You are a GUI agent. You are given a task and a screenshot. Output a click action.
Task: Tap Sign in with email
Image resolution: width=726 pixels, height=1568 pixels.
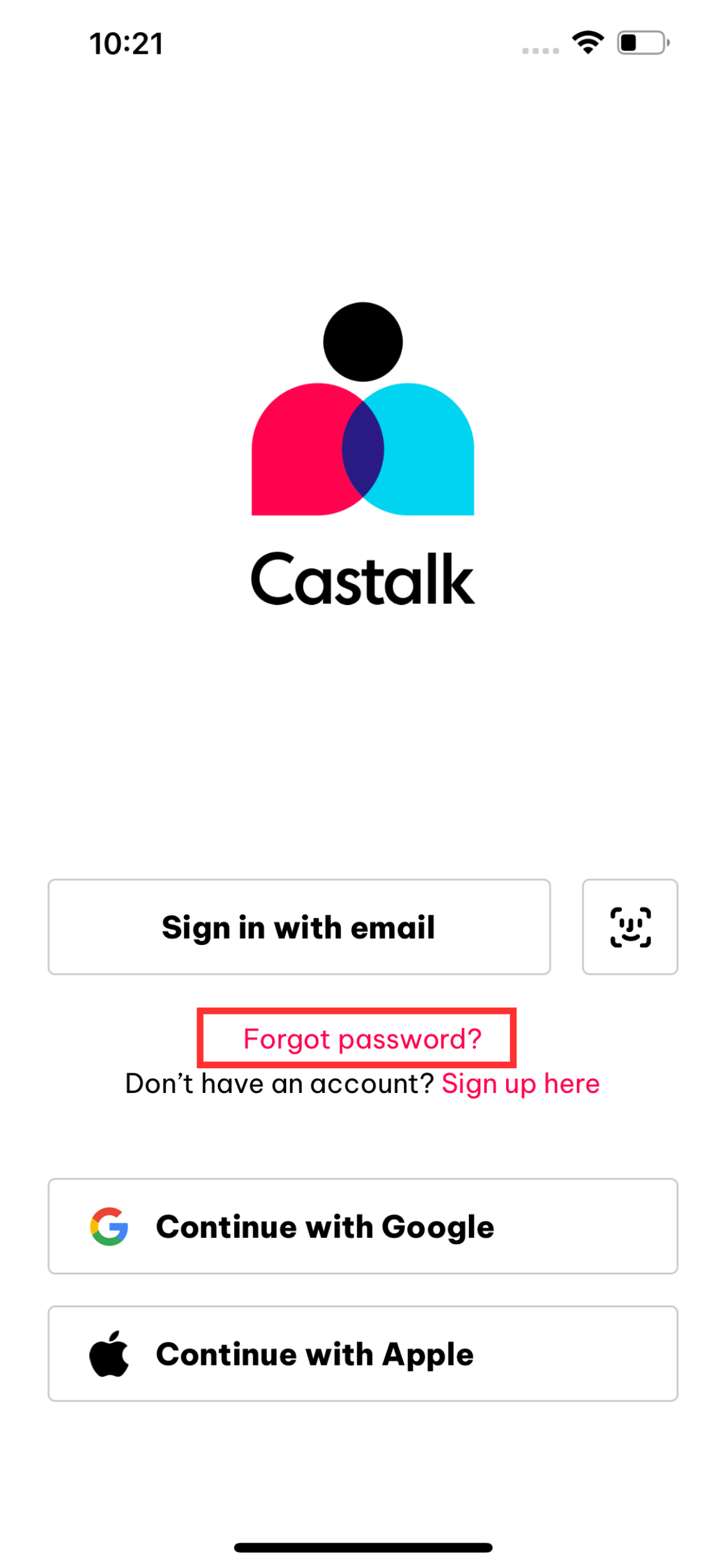pyautogui.click(x=299, y=926)
